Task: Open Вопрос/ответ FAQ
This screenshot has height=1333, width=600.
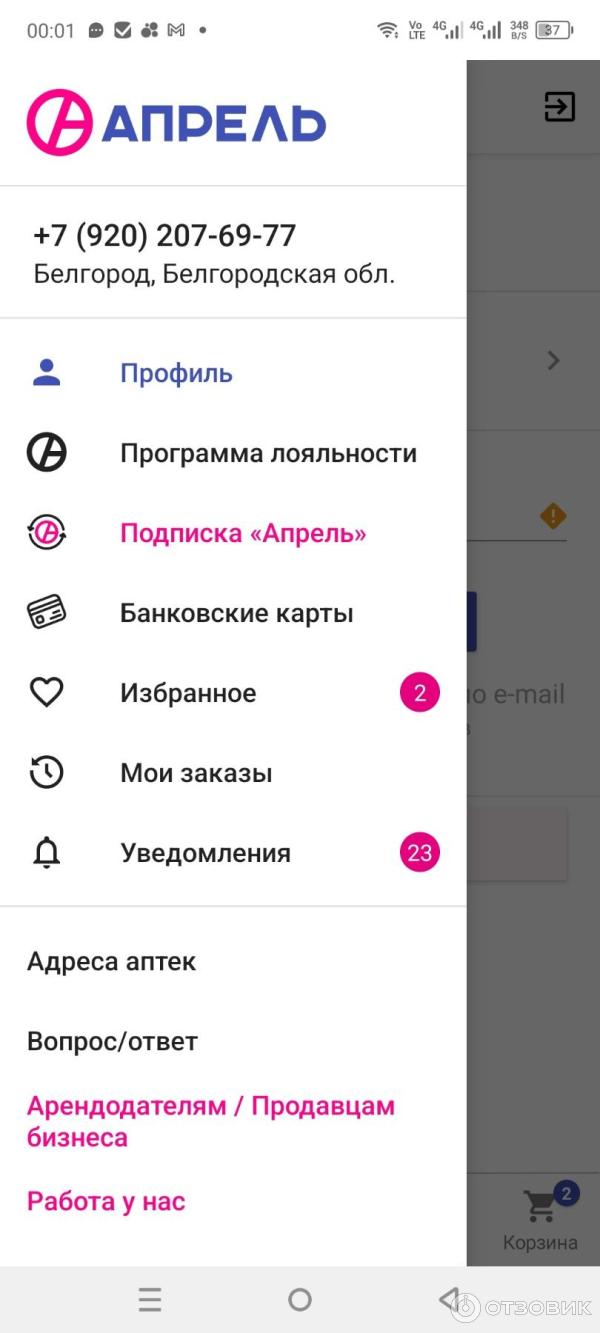Action: coord(112,1041)
